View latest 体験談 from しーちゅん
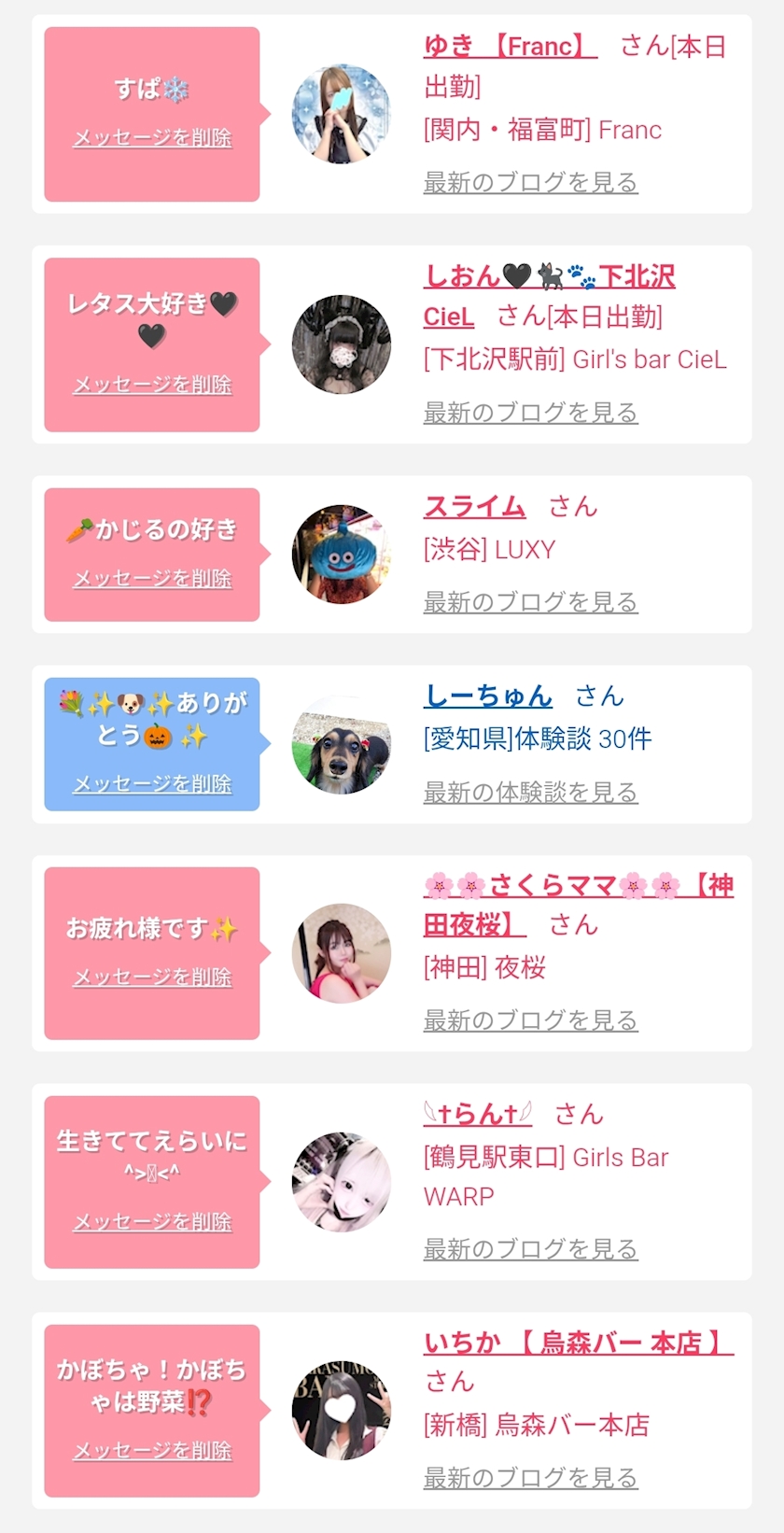 tap(530, 793)
